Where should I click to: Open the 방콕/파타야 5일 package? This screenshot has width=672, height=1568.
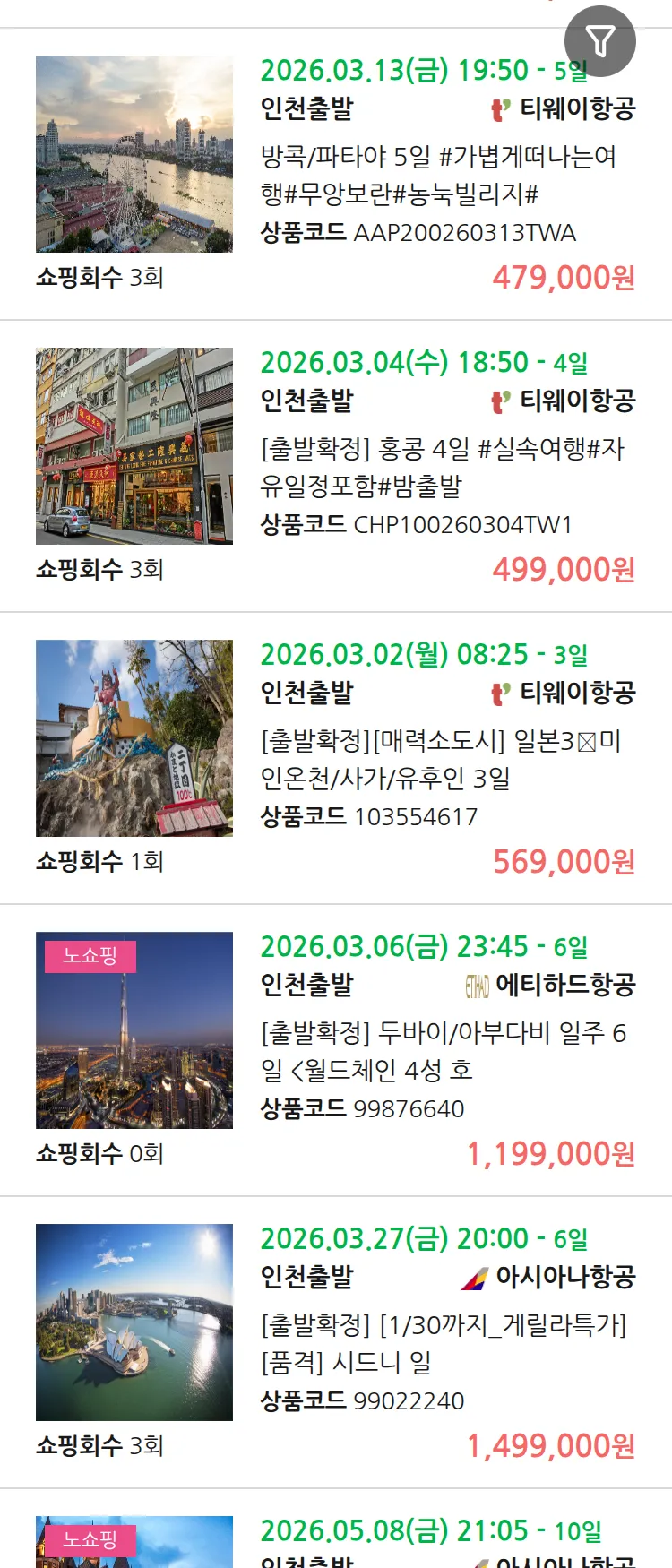(438, 176)
